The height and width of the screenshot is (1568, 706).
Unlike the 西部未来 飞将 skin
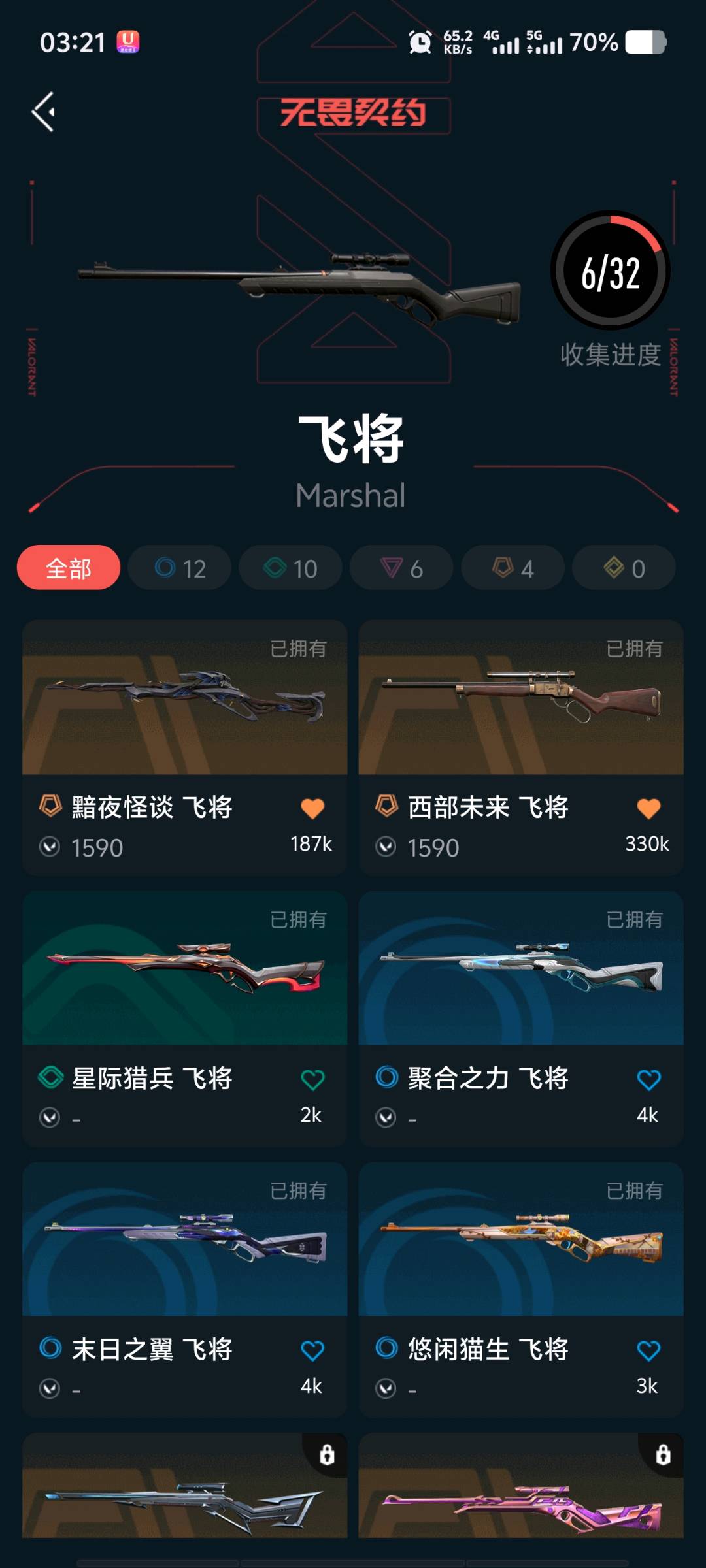pos(648,809)
